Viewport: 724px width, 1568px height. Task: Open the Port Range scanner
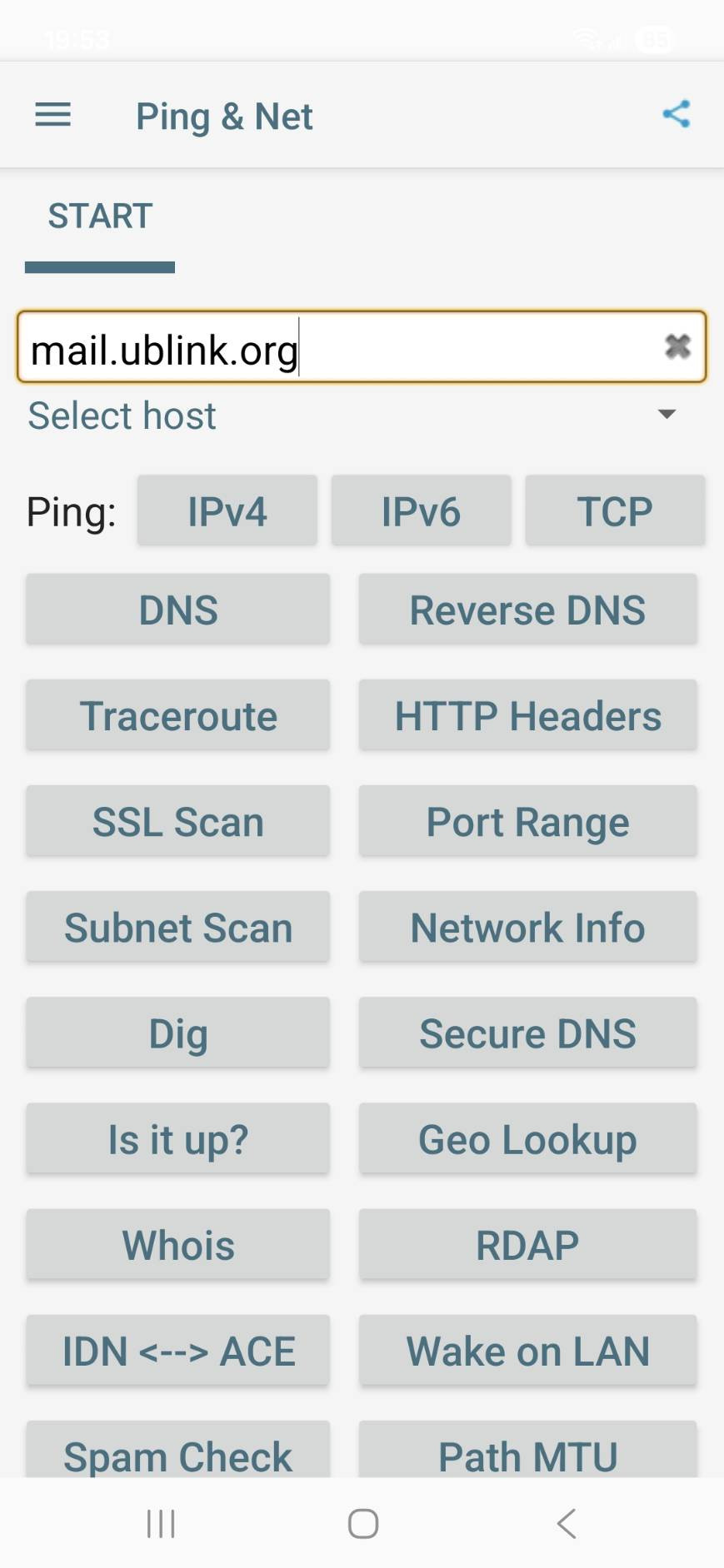click(x=527, y=821)
